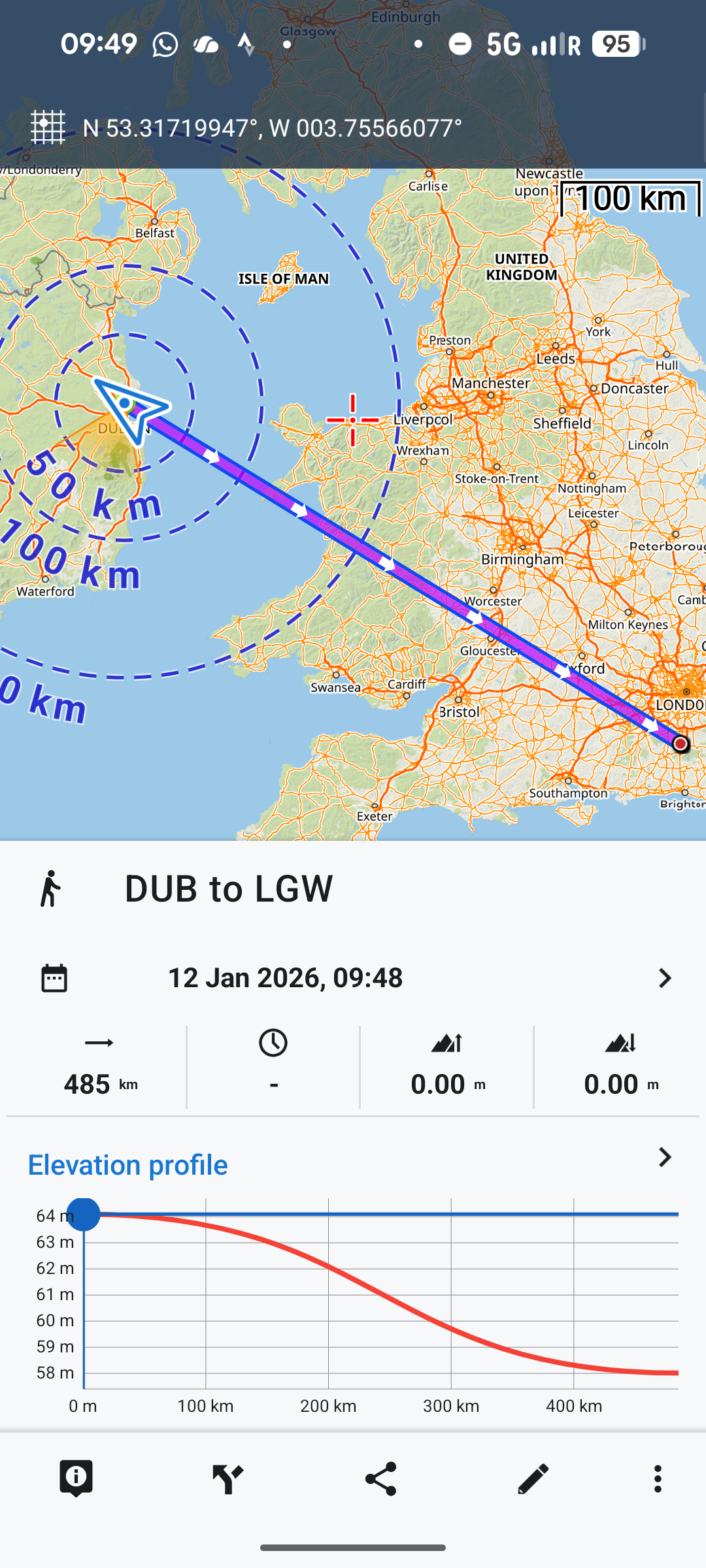The height and width of the screenshot is (1568, 706).
Task: Edit the track with the pencil icon
Action: pos(533,1478)
